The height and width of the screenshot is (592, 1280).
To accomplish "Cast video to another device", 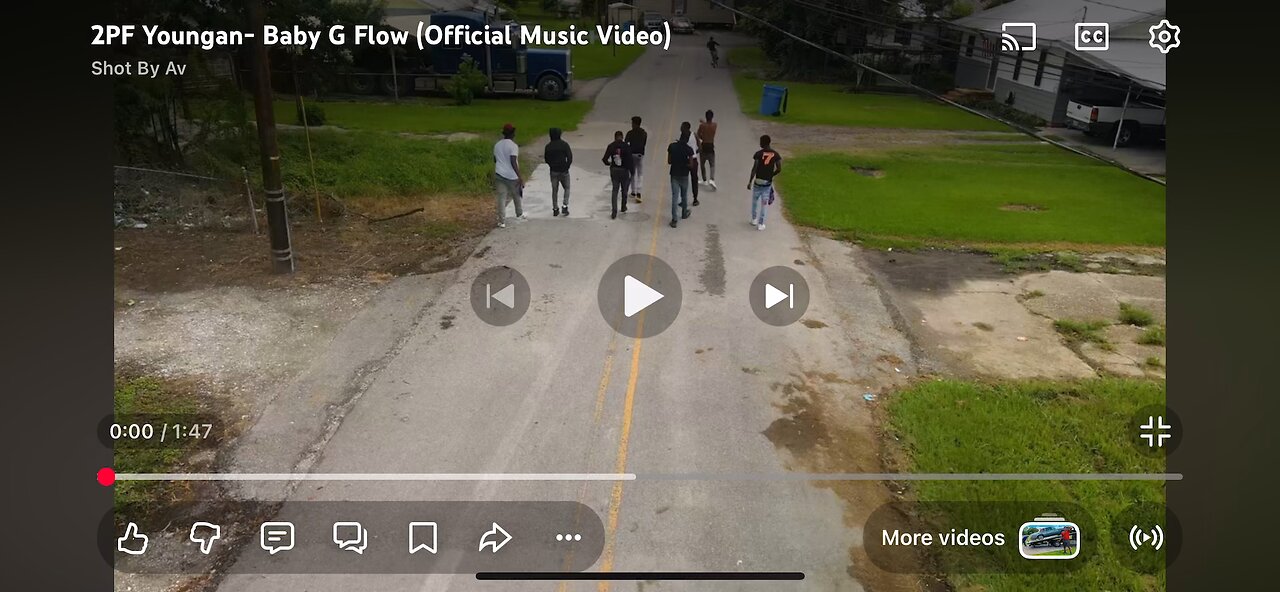I will coord(1019,37).
